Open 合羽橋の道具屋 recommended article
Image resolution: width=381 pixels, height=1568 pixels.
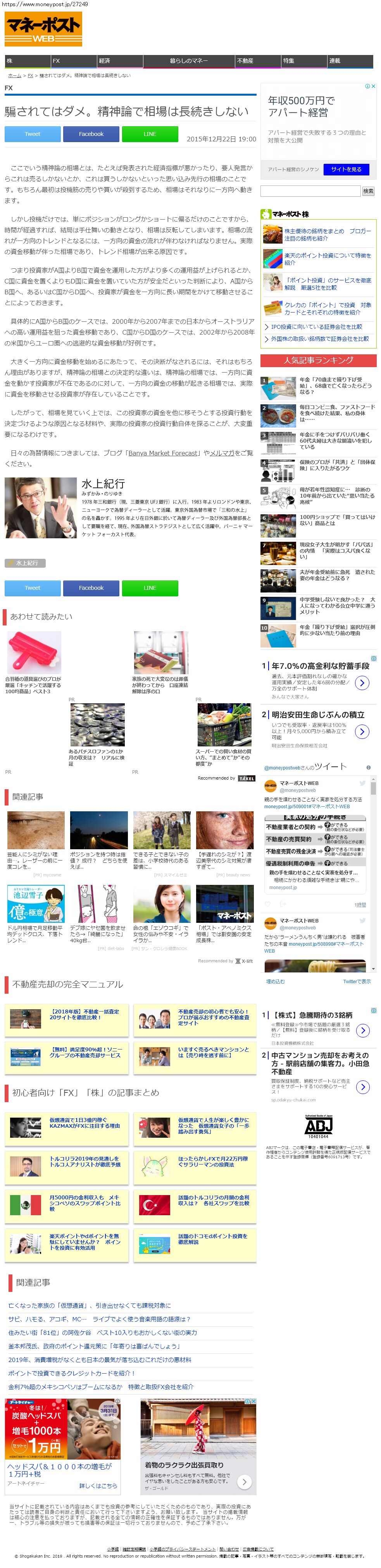pyautogui.click(x=34, y=685)
